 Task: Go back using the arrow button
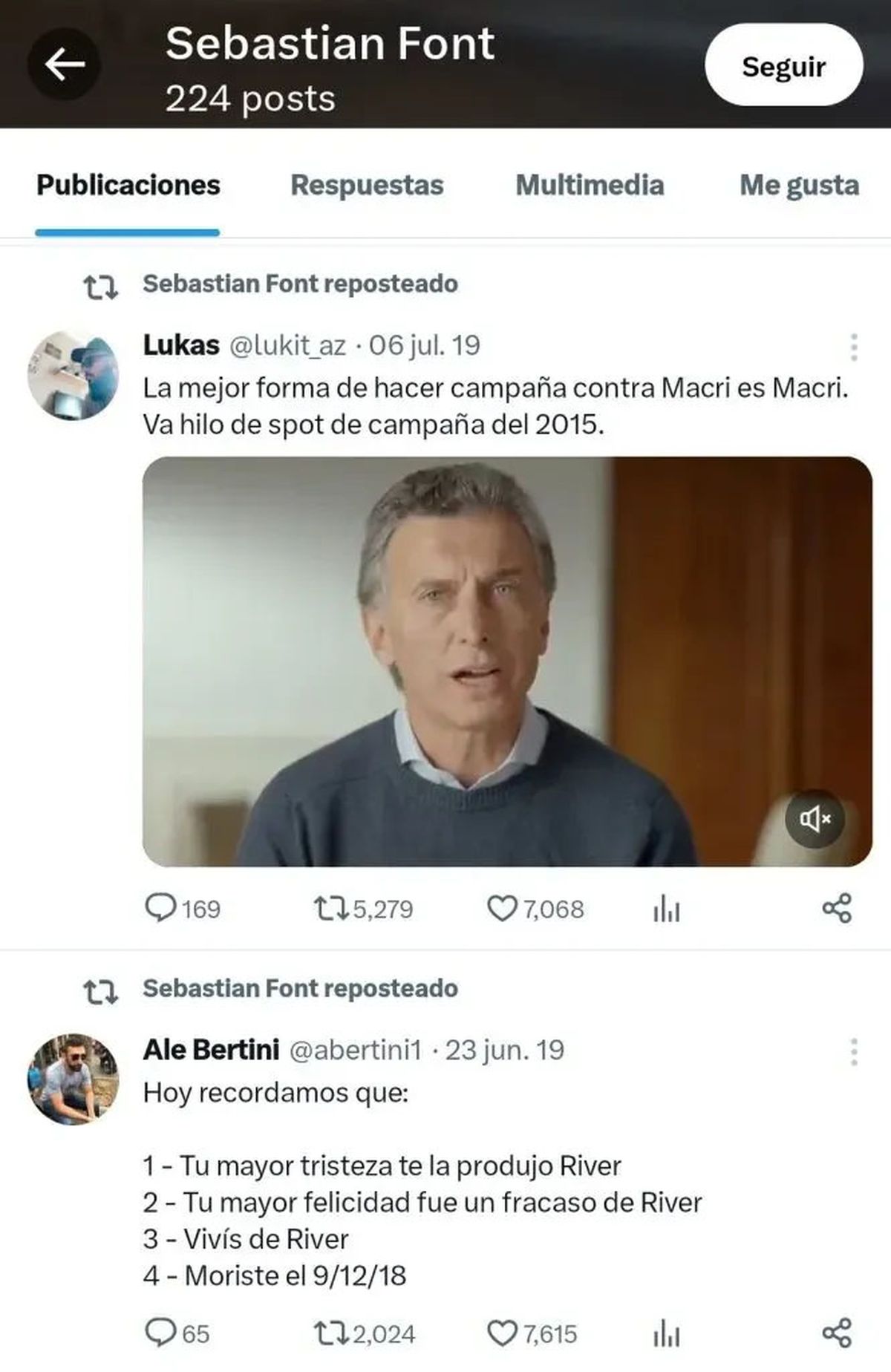pyautogui.click(x=64, y=65)
